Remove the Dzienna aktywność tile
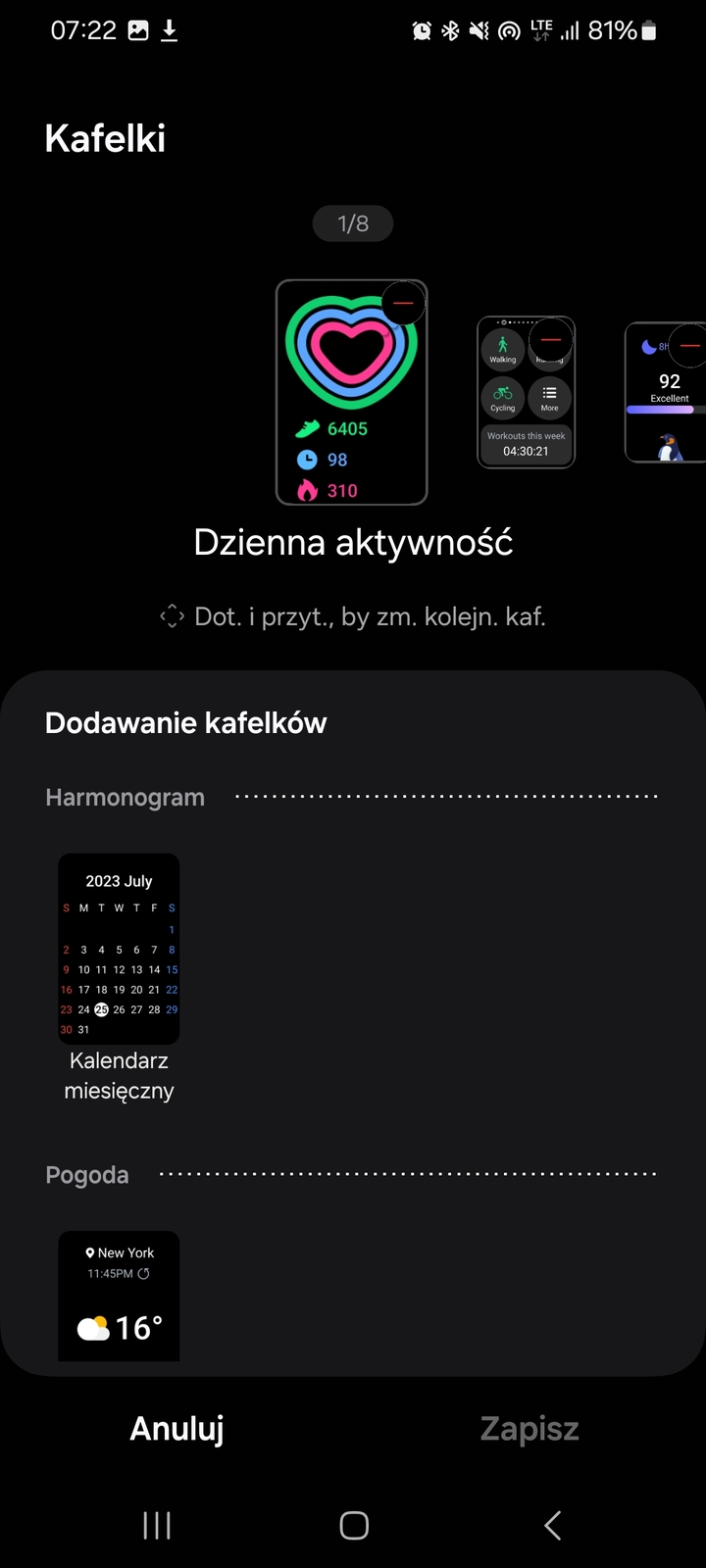Image resolution: width=706 pixels, height=1568 pixels. point(403,304)
